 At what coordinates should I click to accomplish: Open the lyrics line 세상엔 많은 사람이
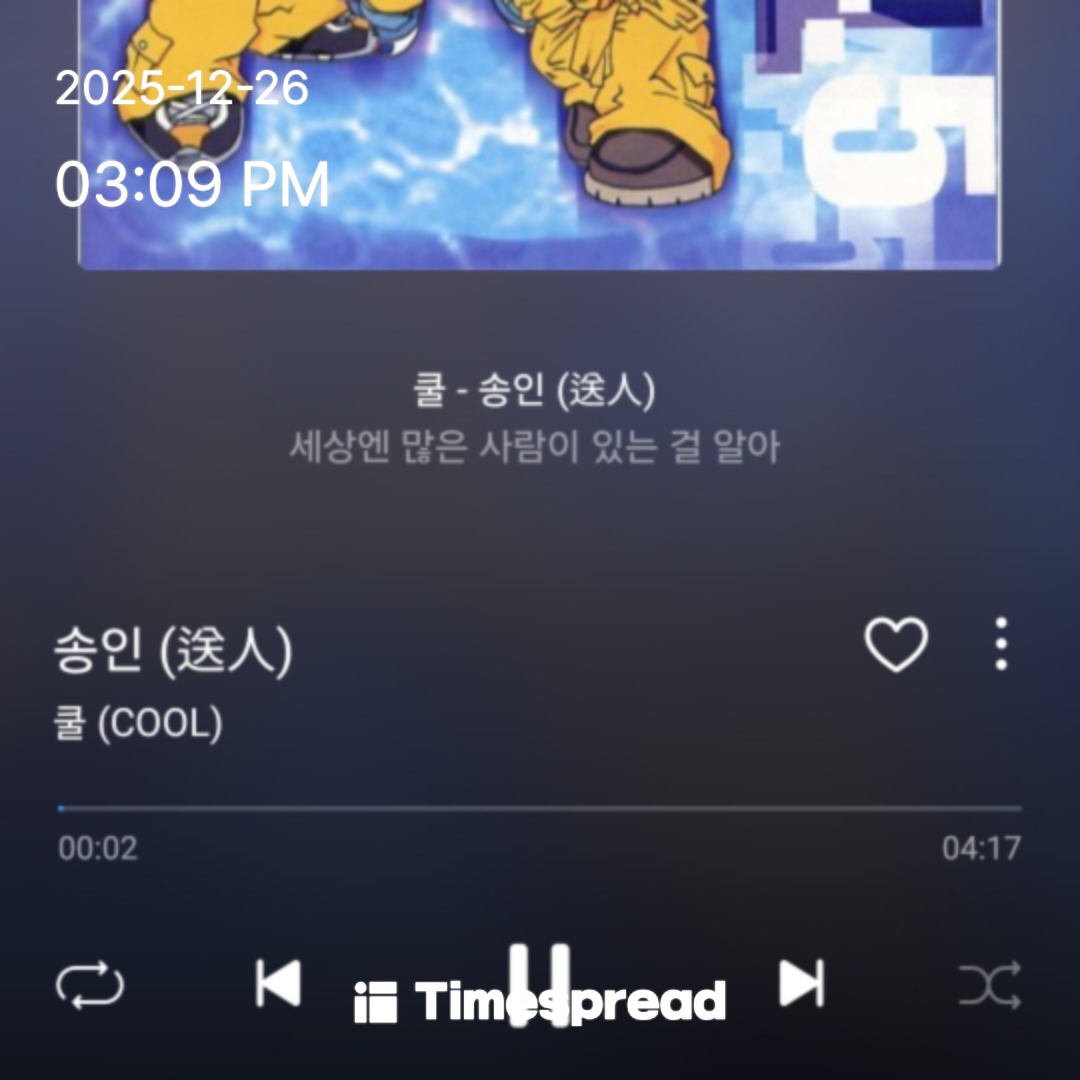pos(534,447)
